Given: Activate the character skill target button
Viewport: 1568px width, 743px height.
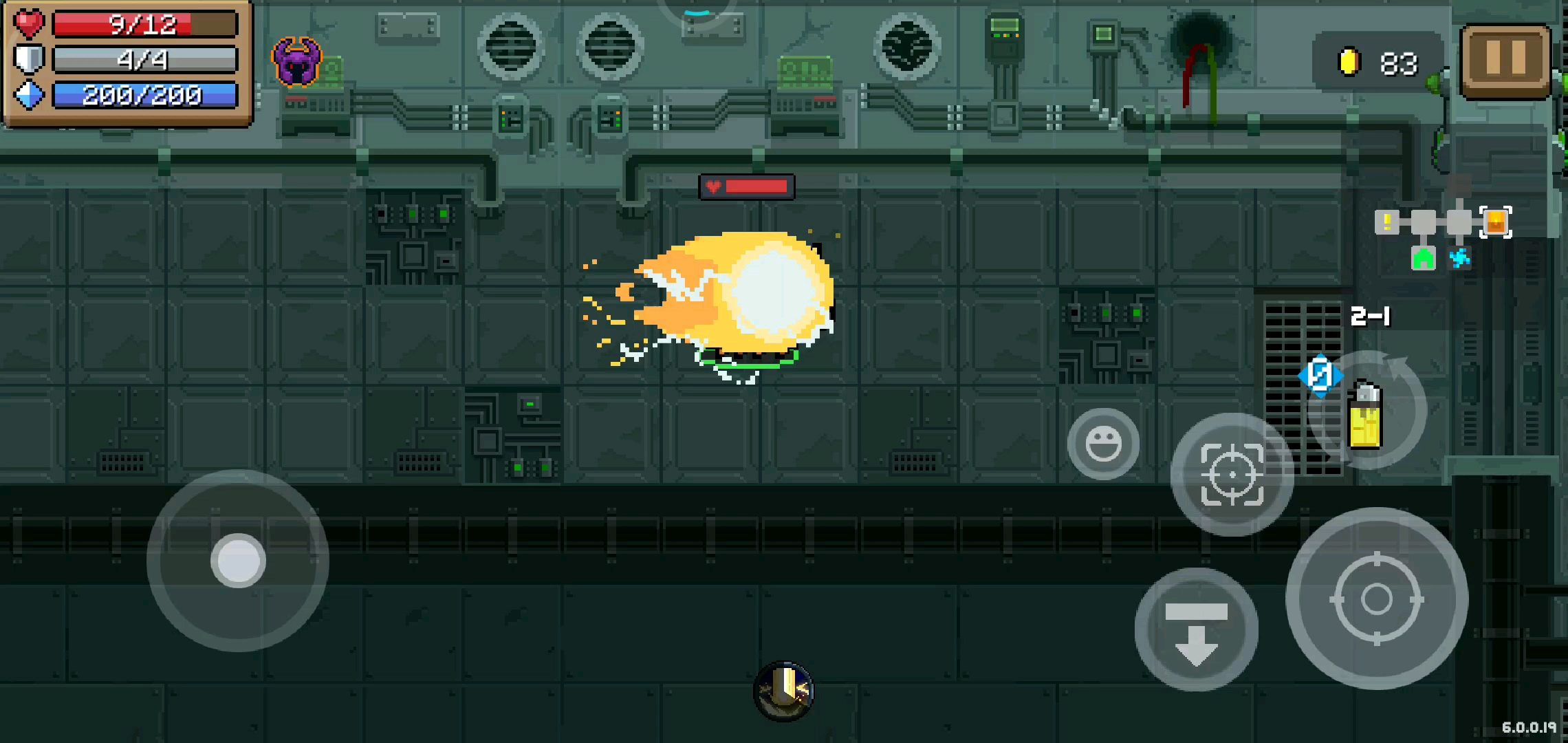Looking at the screenshot, I should click(1232, 475).
